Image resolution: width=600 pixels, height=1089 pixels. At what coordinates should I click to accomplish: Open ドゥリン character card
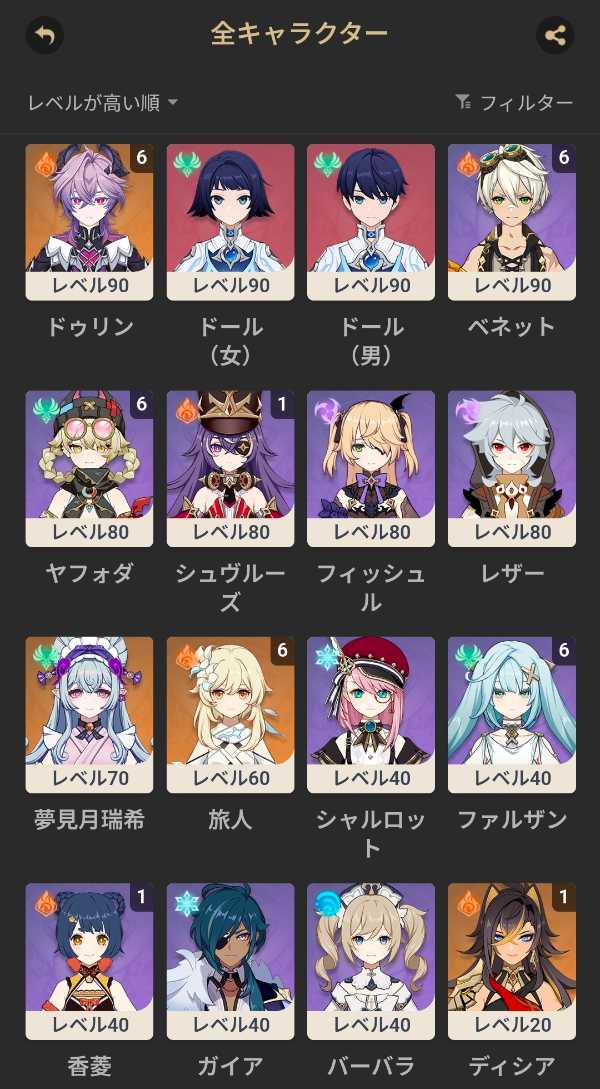[x=89, y=222]
